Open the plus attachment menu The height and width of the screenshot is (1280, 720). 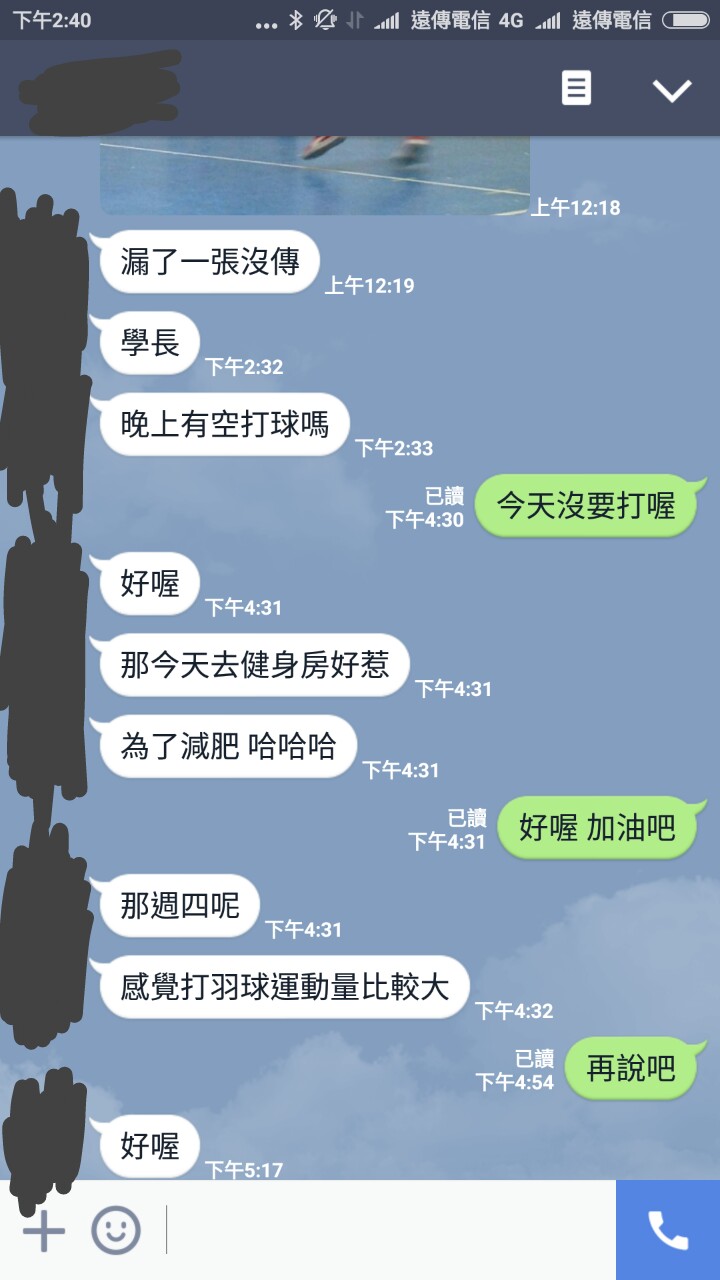(x=43, y=1230)
